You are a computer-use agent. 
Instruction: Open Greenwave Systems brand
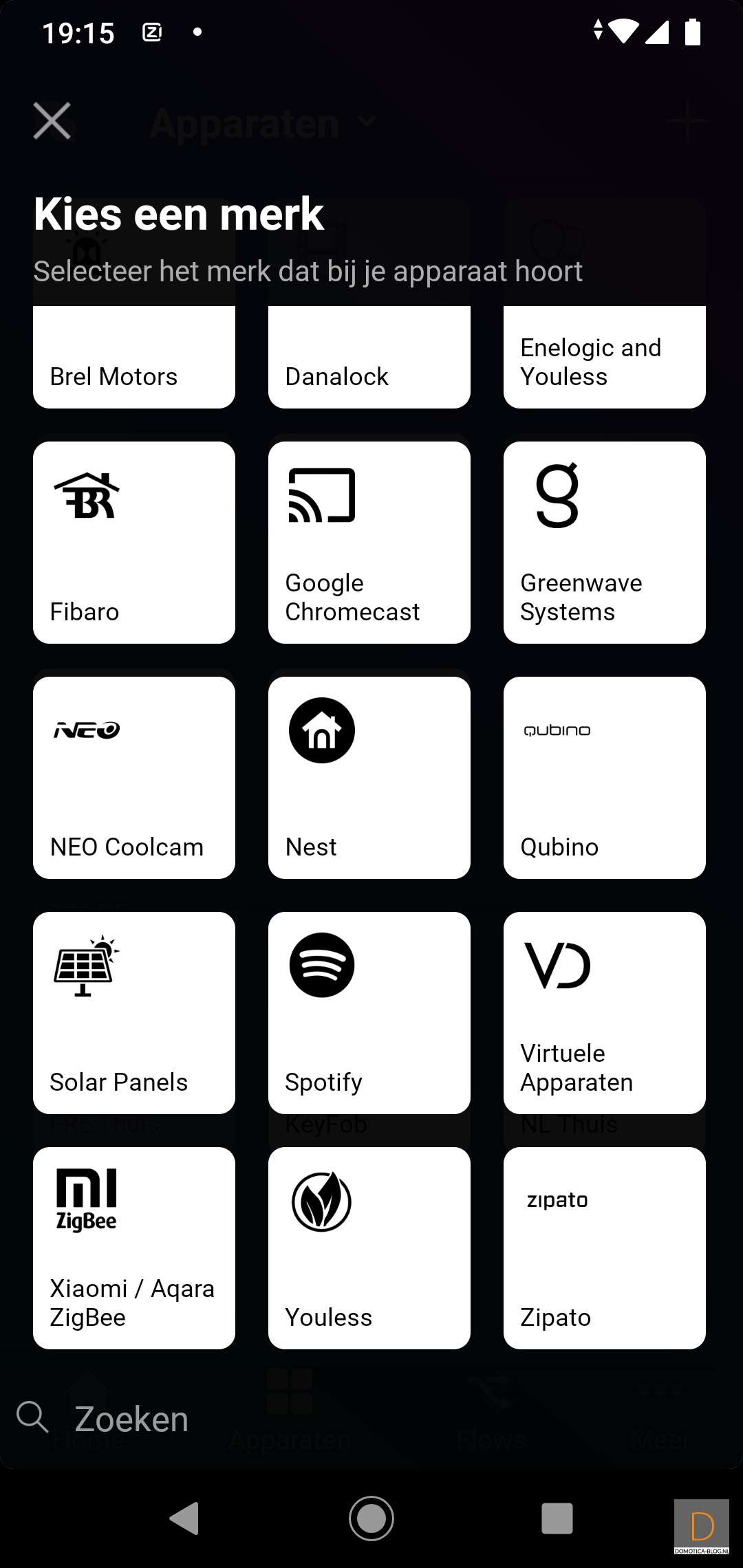pos(605,543)
